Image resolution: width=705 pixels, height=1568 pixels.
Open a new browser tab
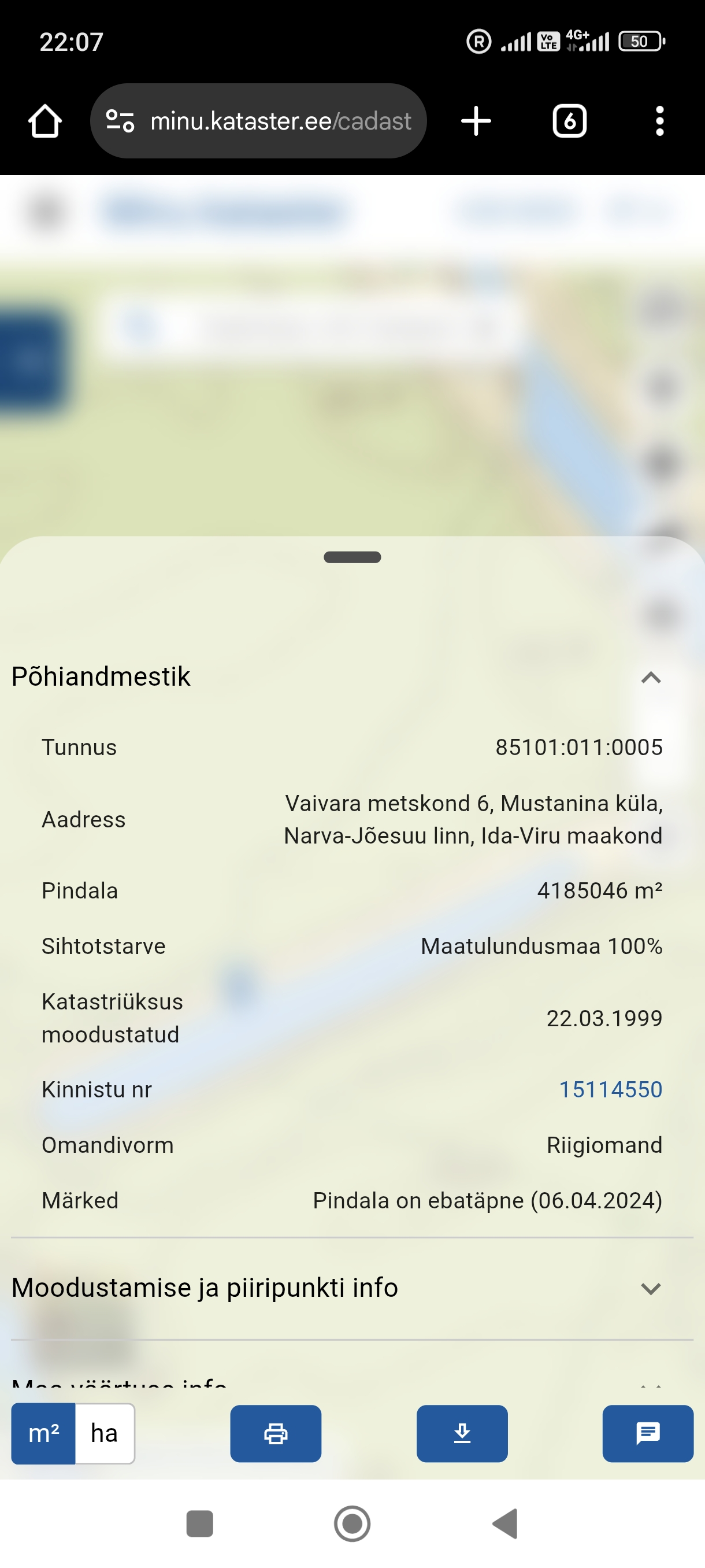tap(476, 121)
